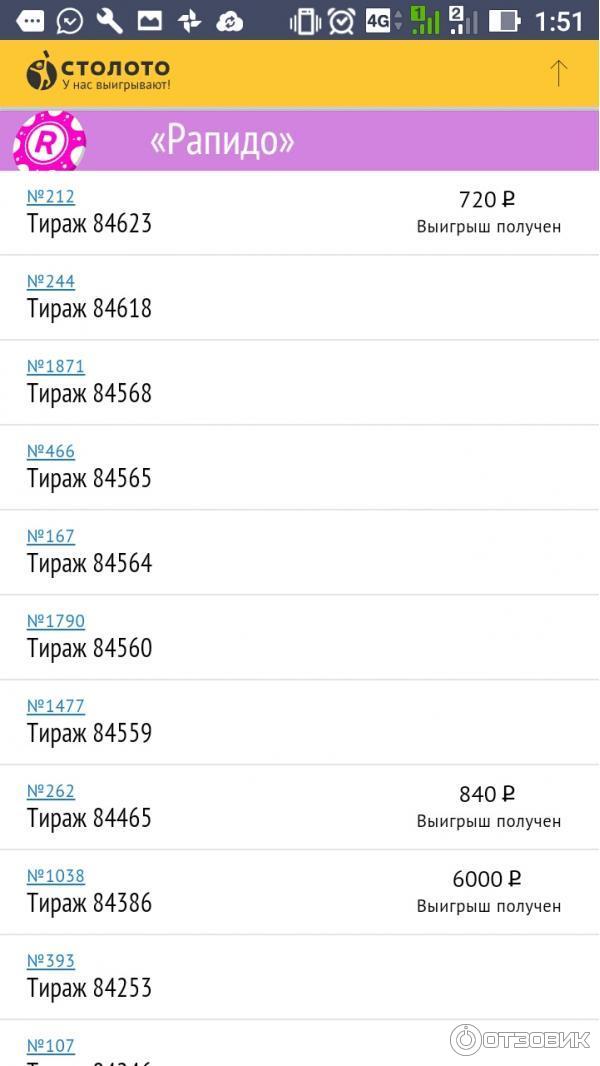Open ticket link №1038
The height and width of the screenshot is (1066, 600).
(x=56, y=876)
